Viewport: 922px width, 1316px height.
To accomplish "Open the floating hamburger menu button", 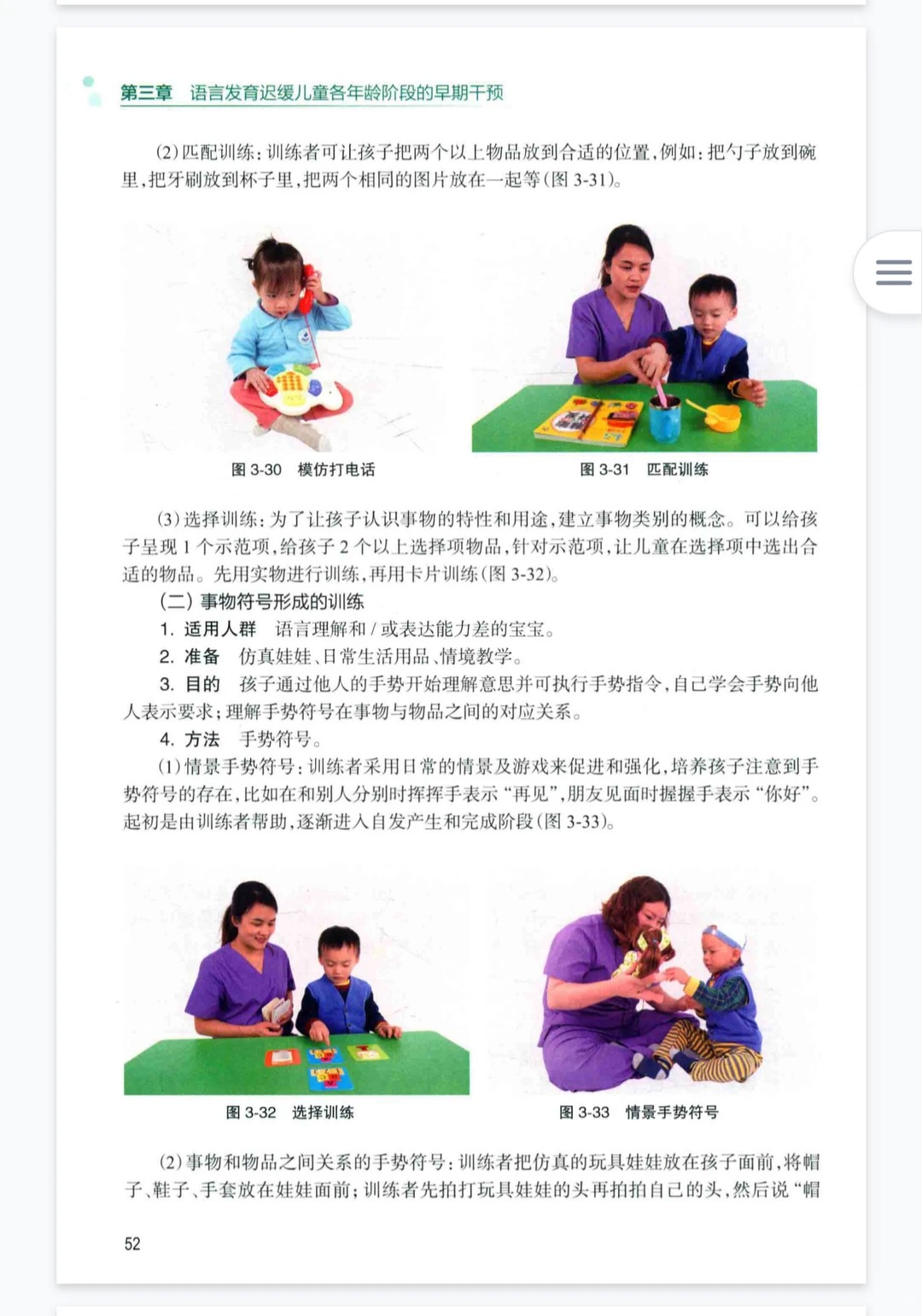I will [x=893, y=272].
